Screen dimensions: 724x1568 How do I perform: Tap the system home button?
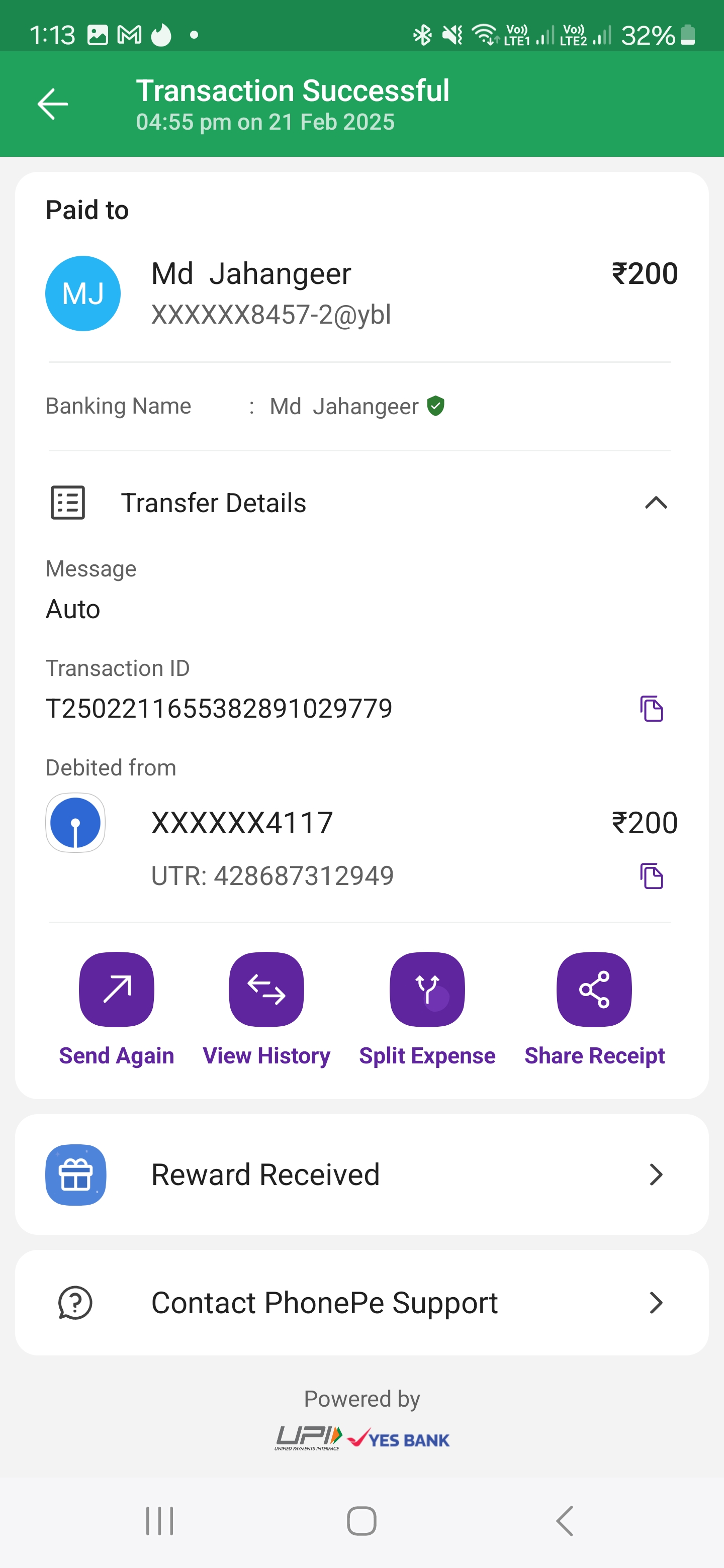click(x=361, y=1522)
